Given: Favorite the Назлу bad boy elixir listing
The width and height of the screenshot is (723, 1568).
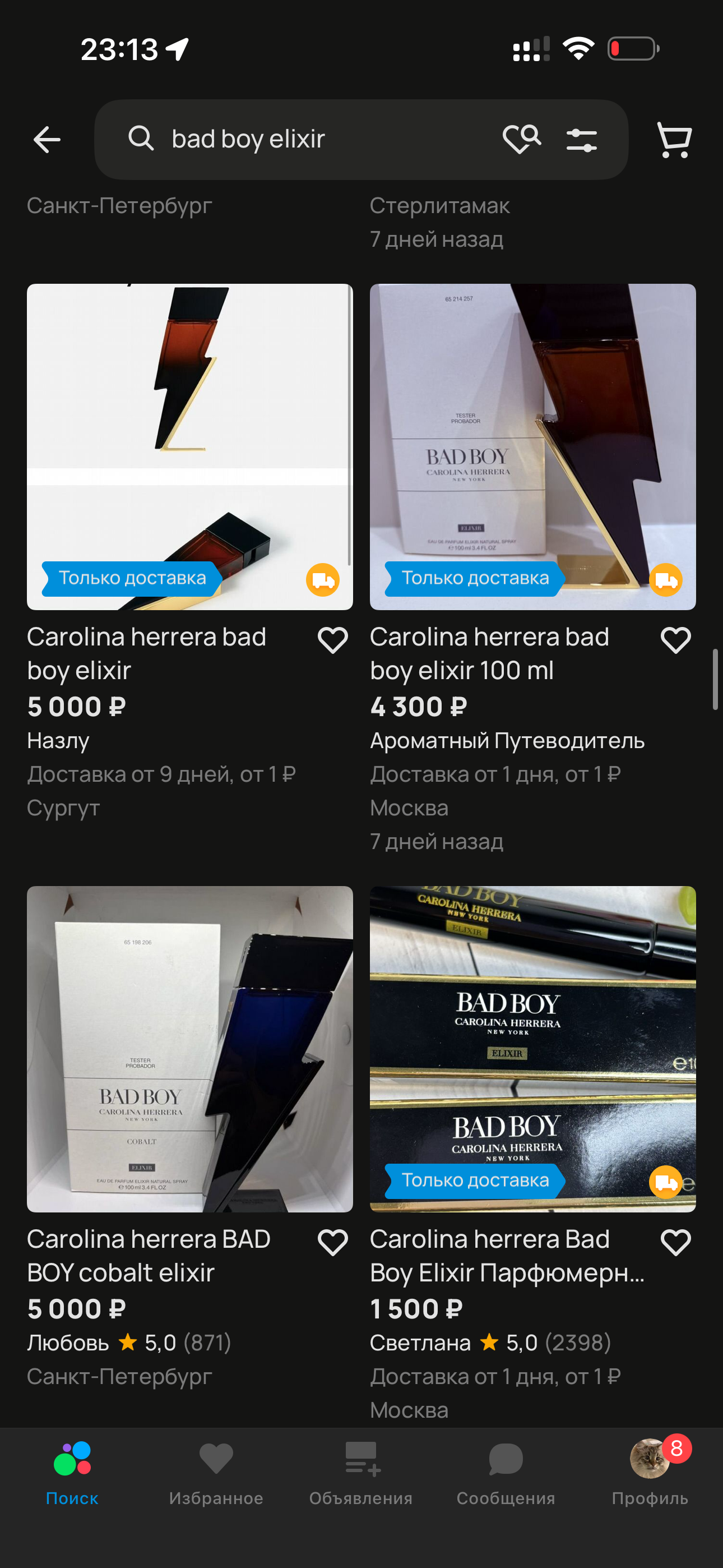Looking at the screenshot, I should (332, 640).
